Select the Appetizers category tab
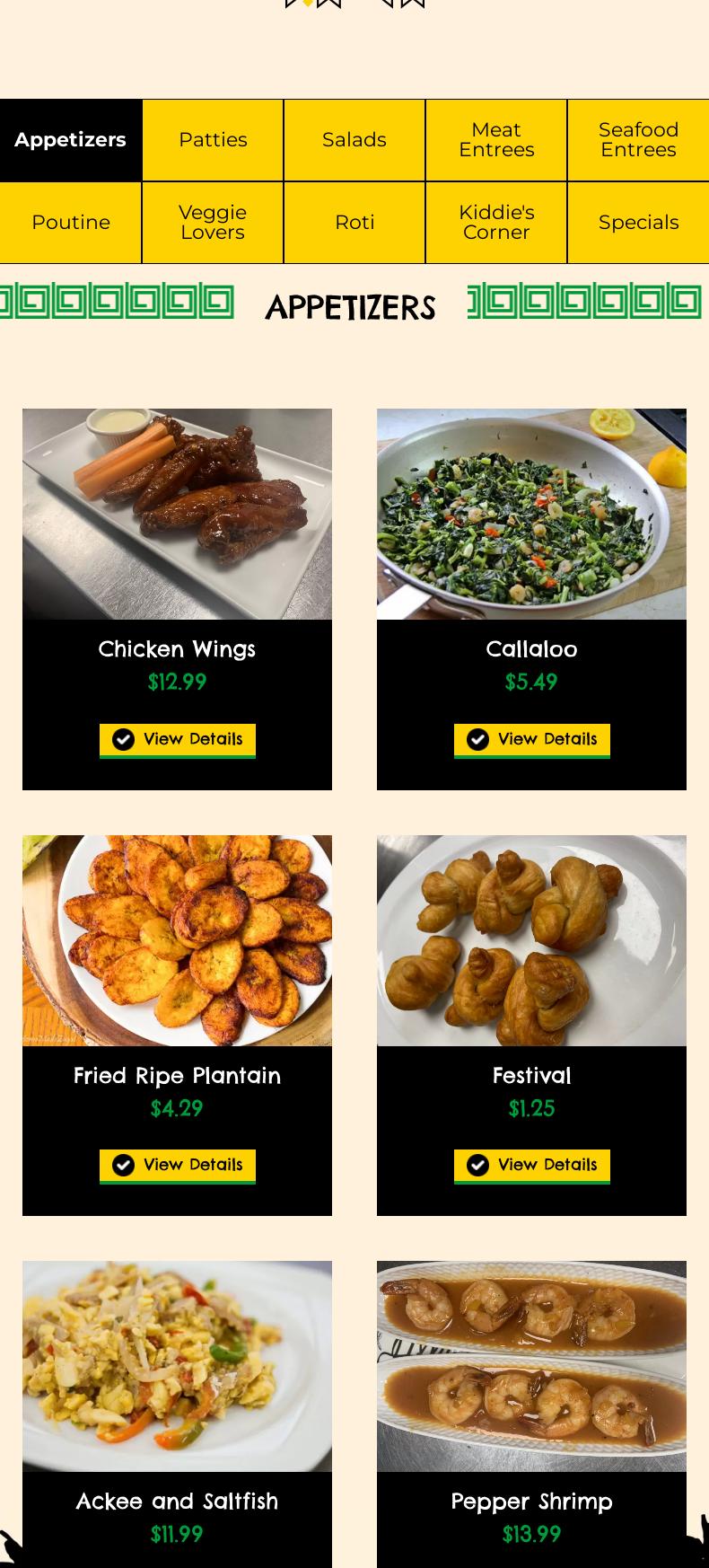This screenshot has width=709, height=1568. pos(71,140)
